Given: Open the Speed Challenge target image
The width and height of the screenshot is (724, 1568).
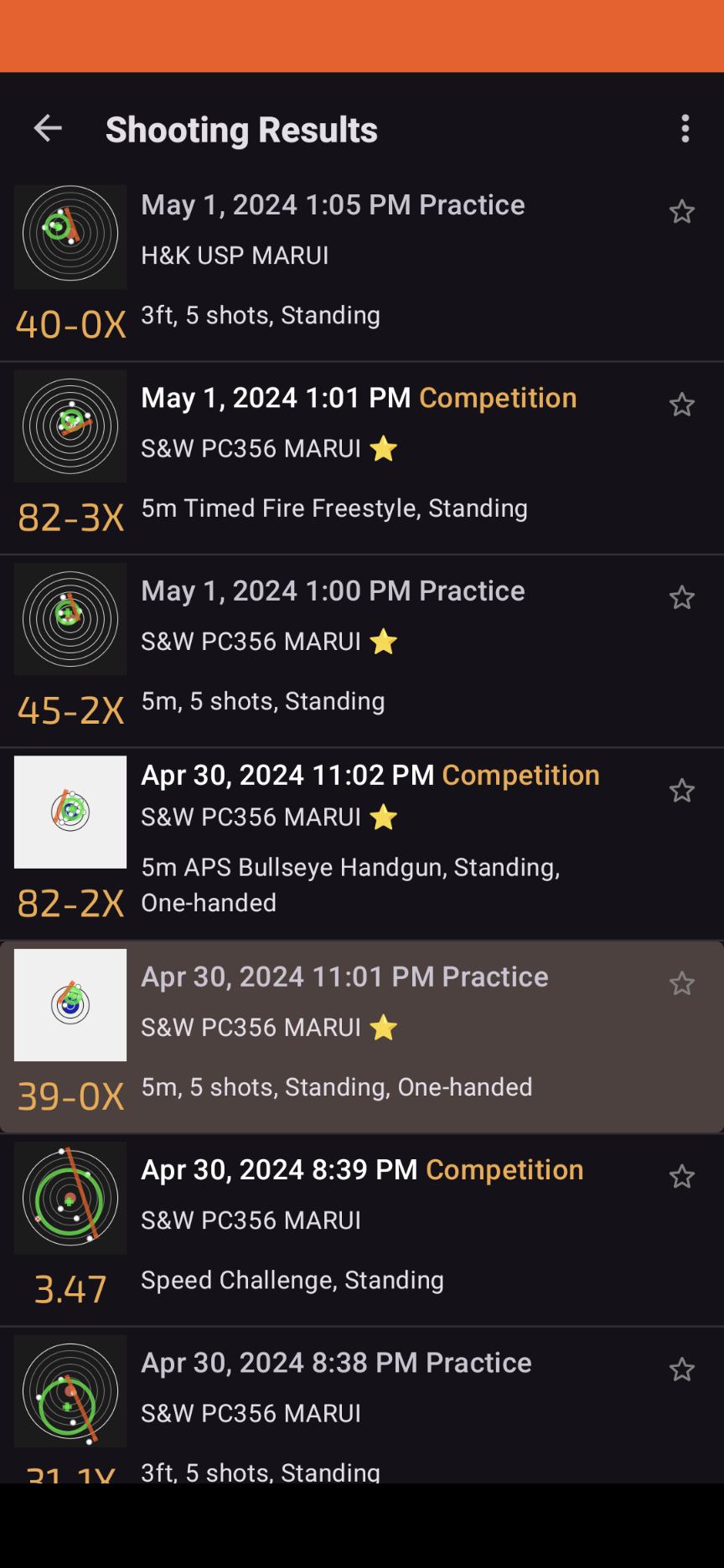Looking at the screenshot, I should tap(70, 1198).
